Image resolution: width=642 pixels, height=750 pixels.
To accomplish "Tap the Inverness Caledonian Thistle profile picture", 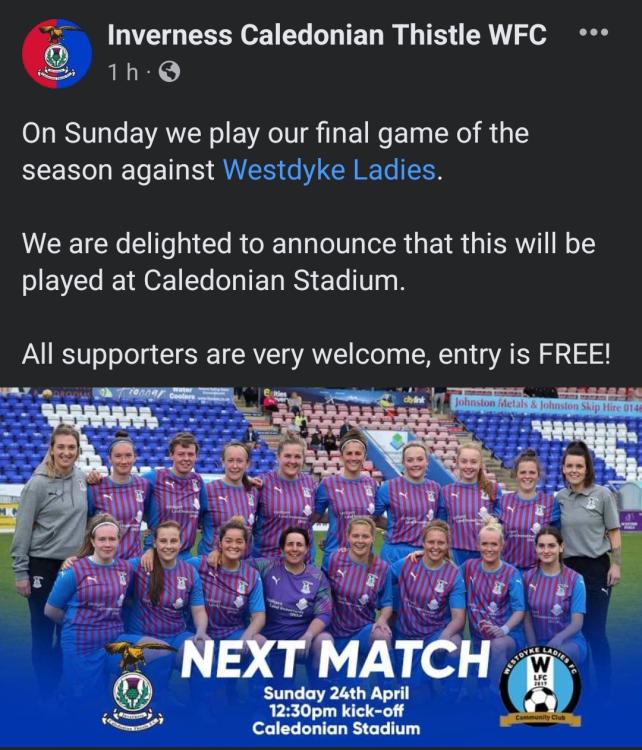I will 57,53.
